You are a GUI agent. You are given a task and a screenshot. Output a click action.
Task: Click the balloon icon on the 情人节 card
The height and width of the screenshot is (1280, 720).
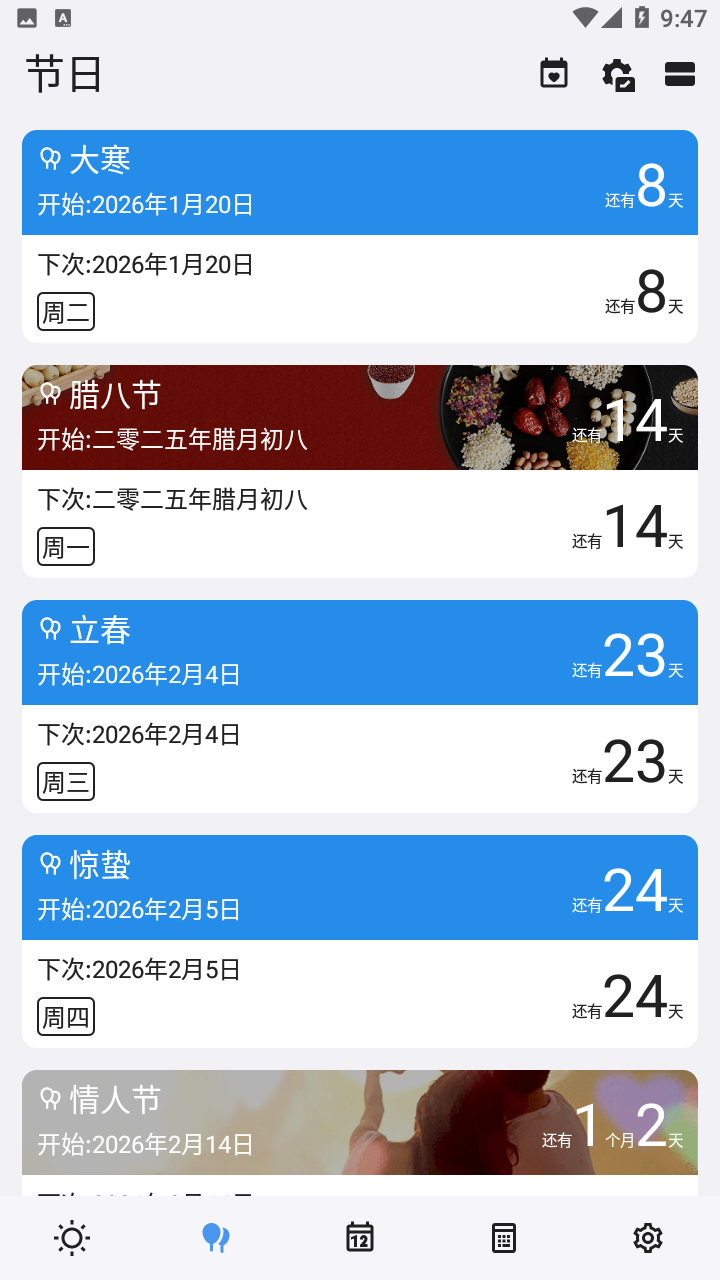[x=49, y=1099]
